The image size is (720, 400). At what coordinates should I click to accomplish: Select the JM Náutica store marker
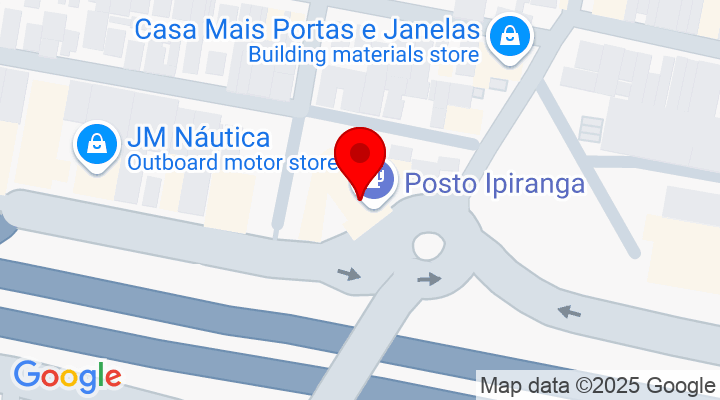point(97,146)
